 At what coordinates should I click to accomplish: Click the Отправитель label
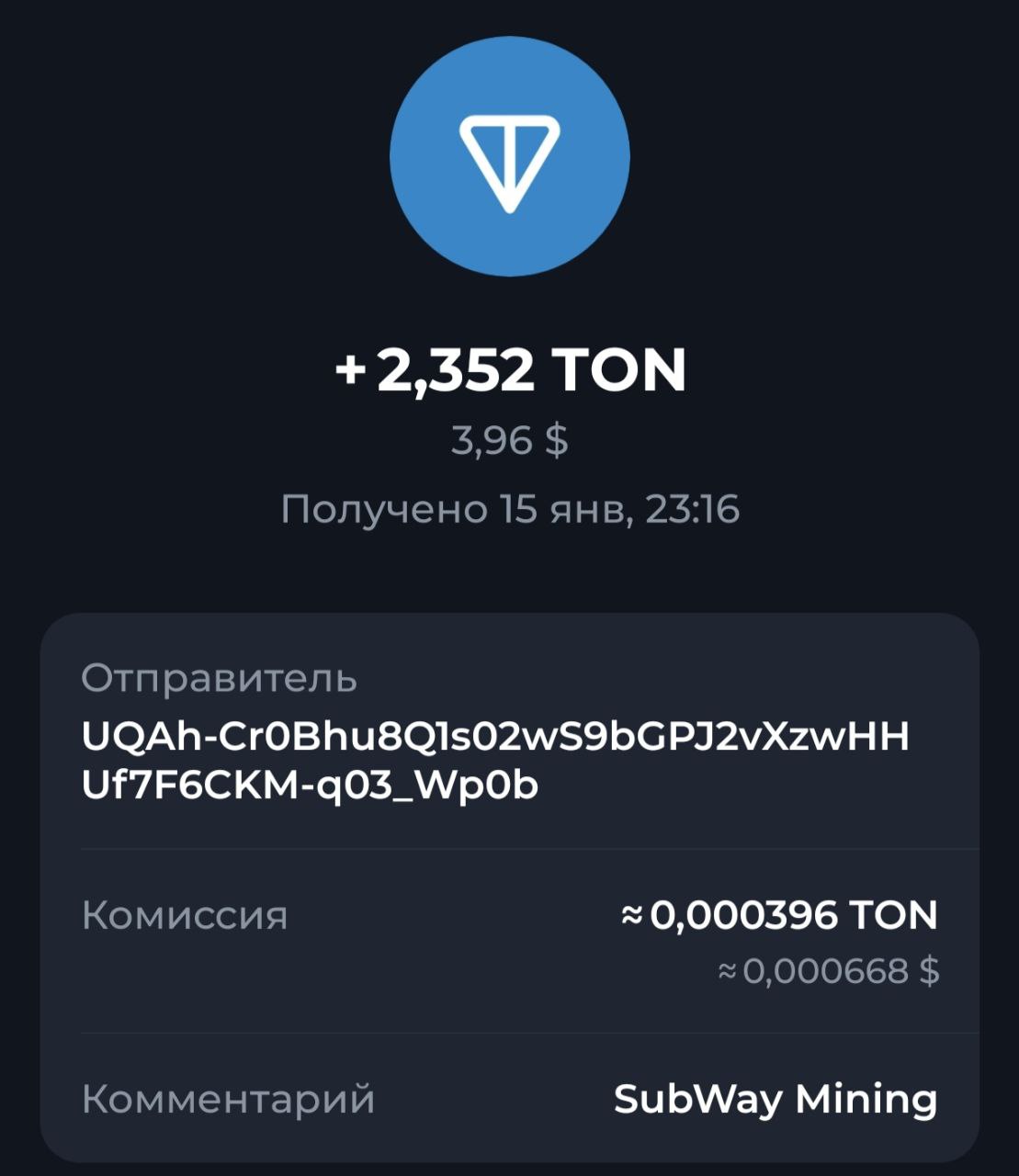point(221,680)
